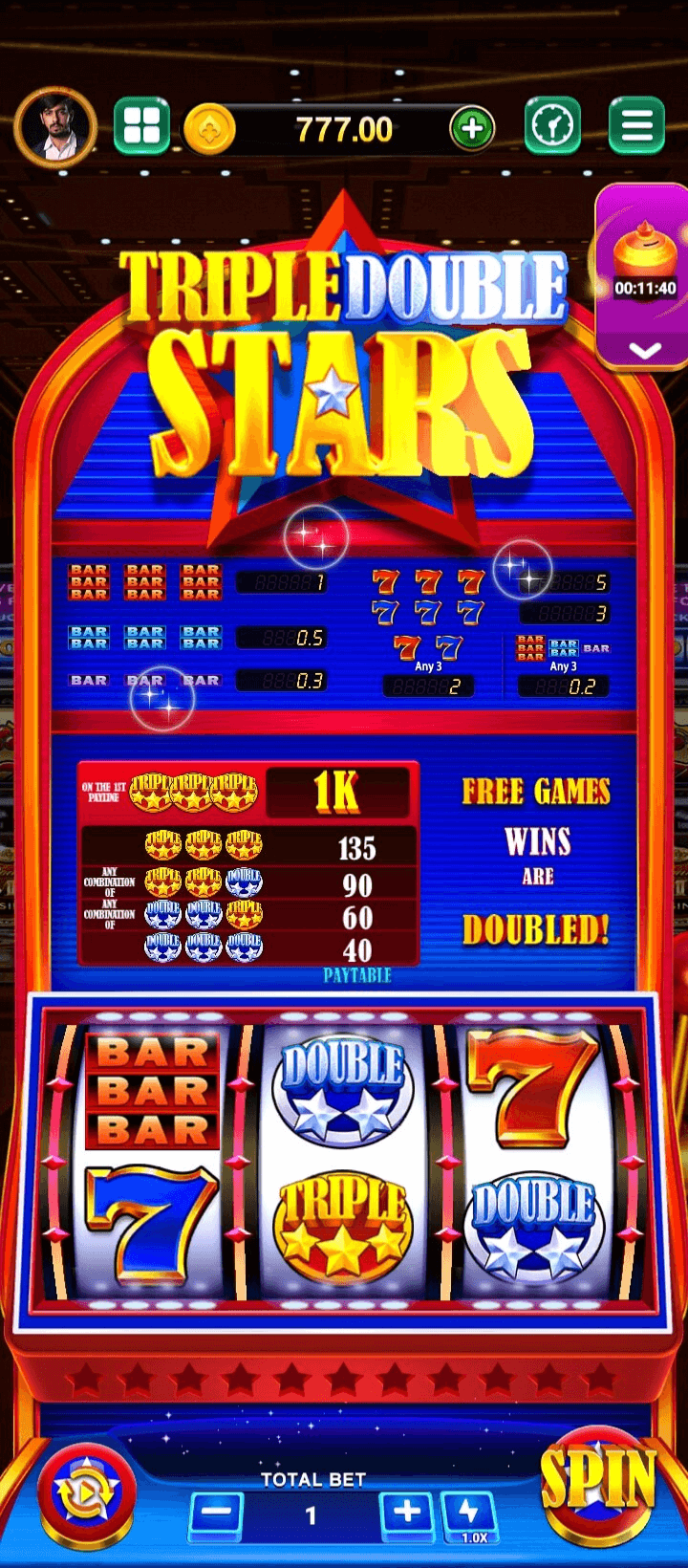Viewport: 688px width, 1568px height.
Task: Open the hamburger menu
Action: (636, 126)
